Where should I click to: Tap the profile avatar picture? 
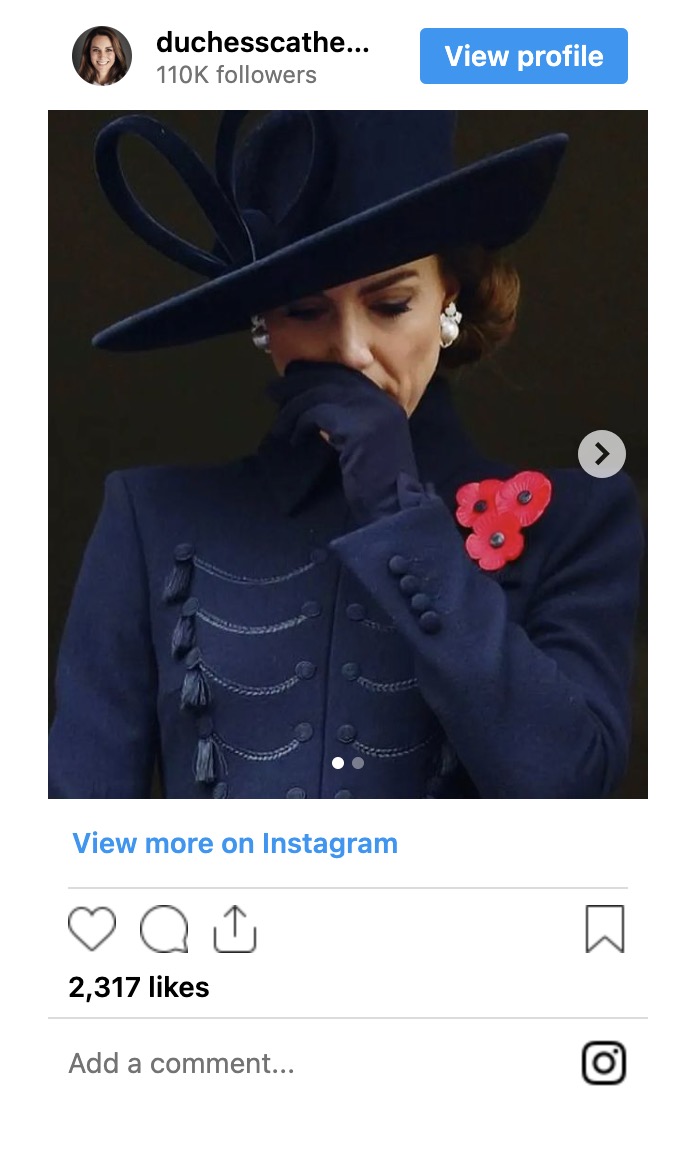pos(102,56)
